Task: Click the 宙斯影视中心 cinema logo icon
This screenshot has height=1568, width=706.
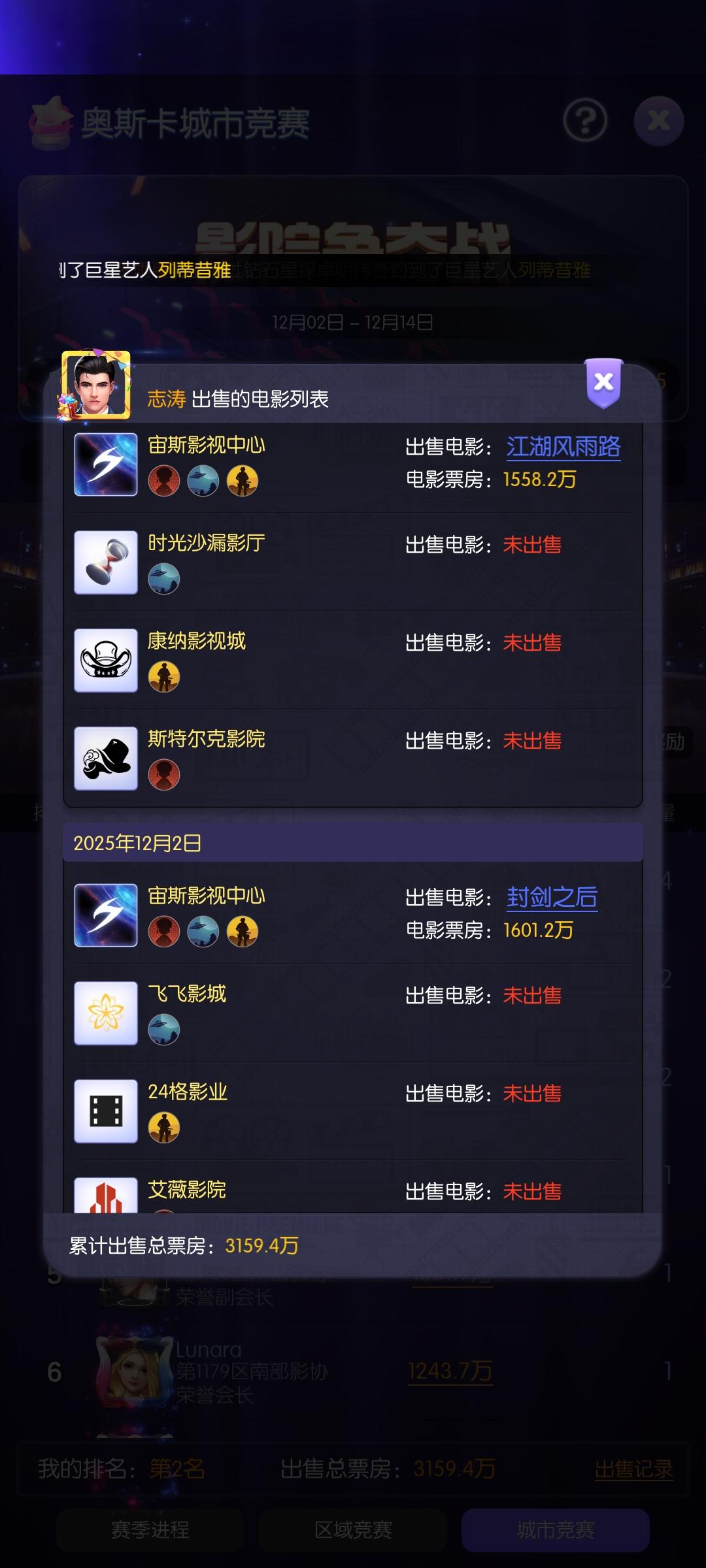Action: pos(105,465)
